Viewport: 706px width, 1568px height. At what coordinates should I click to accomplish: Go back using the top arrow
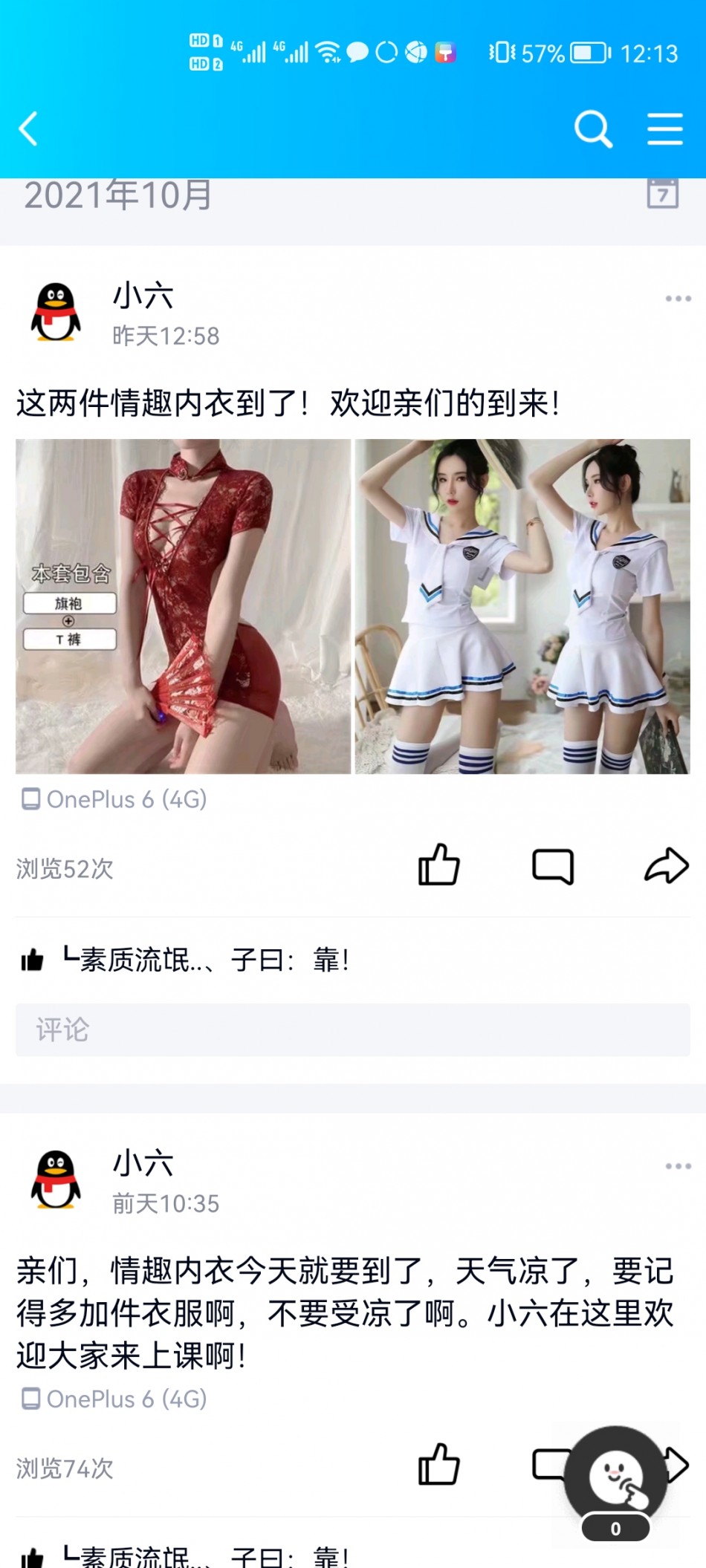click(x=28, y=129)
